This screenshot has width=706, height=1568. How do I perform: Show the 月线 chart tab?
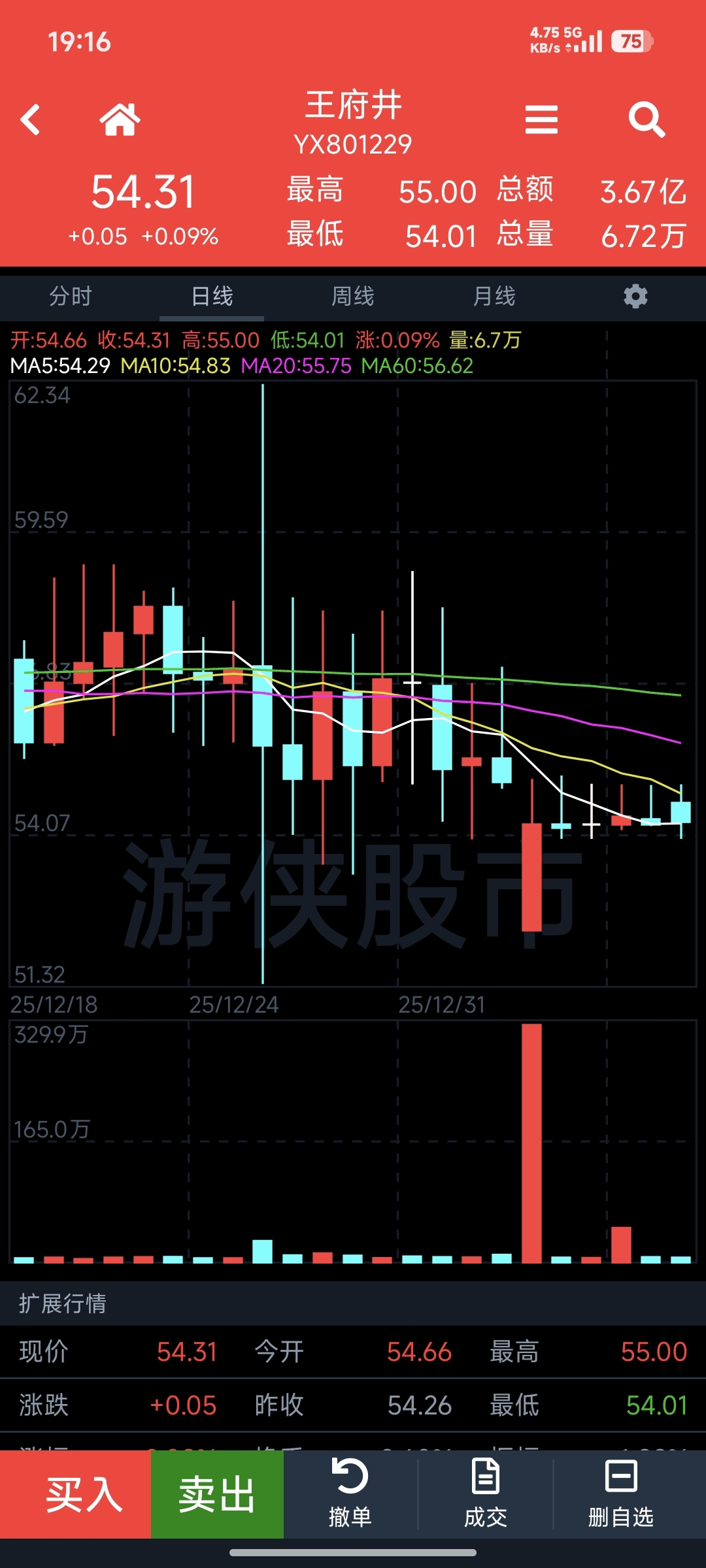(x=494, y=297)
